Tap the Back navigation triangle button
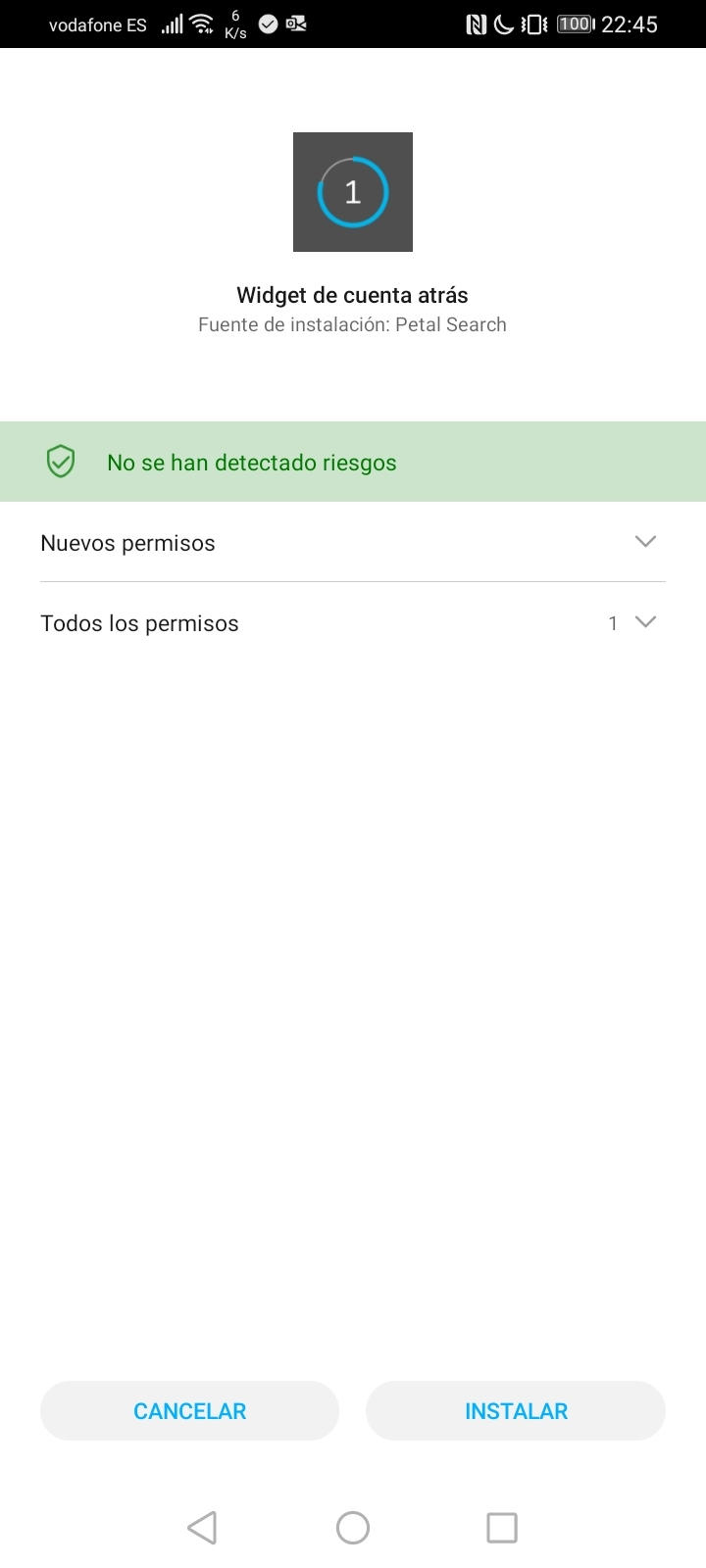The width and height of the screenshot is (706, 1568). (202, 1527)
